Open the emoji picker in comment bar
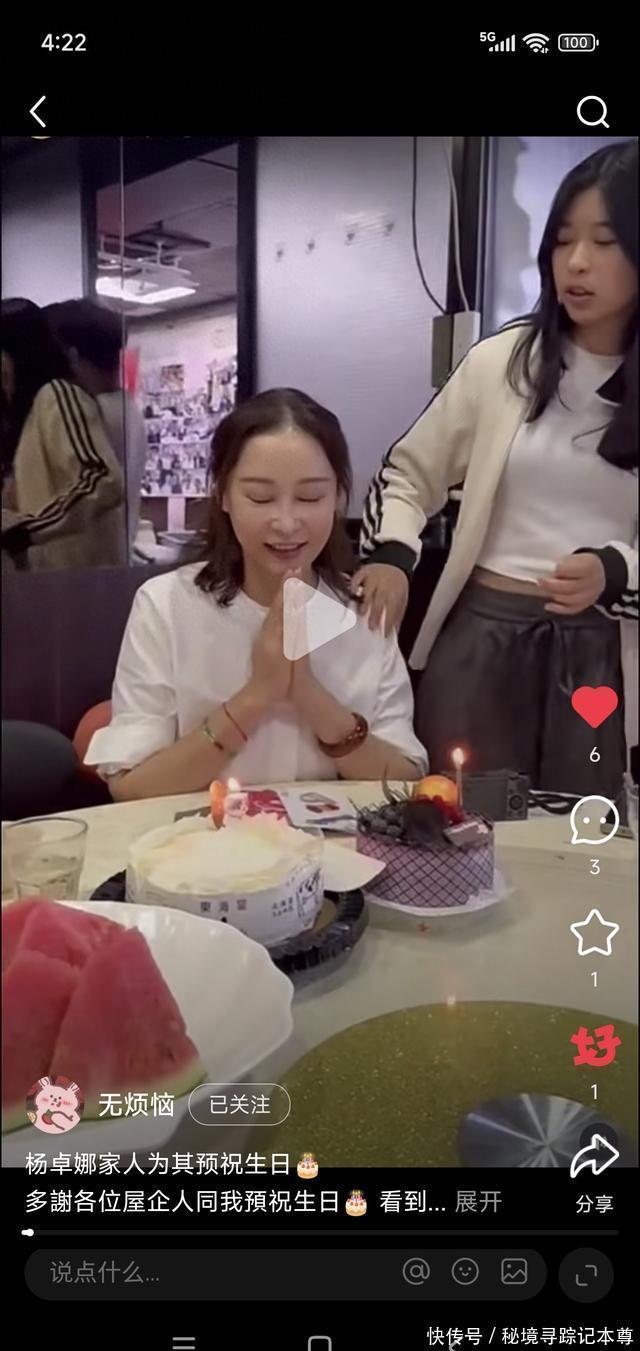The image size is (640, 1351). click(465, 1271)
